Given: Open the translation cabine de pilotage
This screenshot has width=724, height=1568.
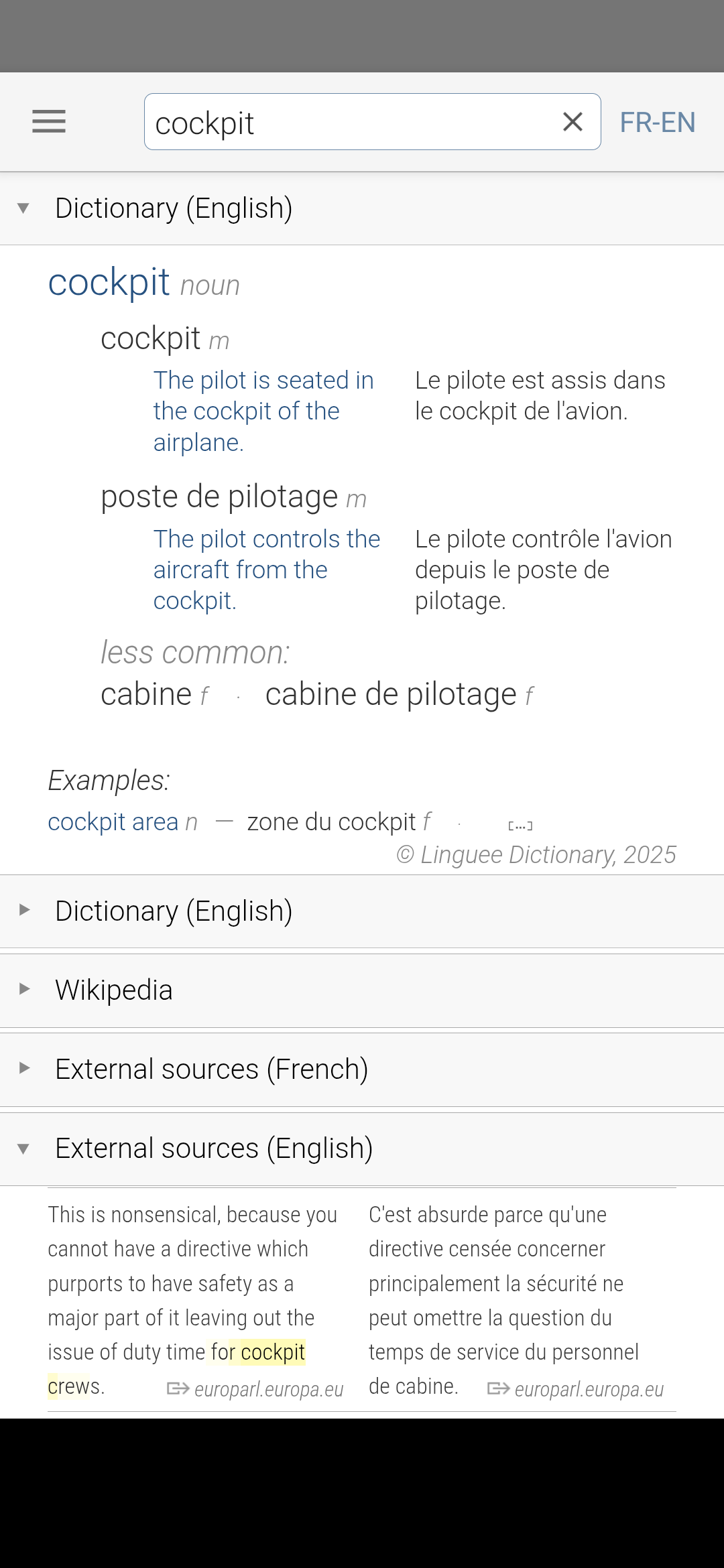Looking at the screenshot, I should (x=391, y=694).
